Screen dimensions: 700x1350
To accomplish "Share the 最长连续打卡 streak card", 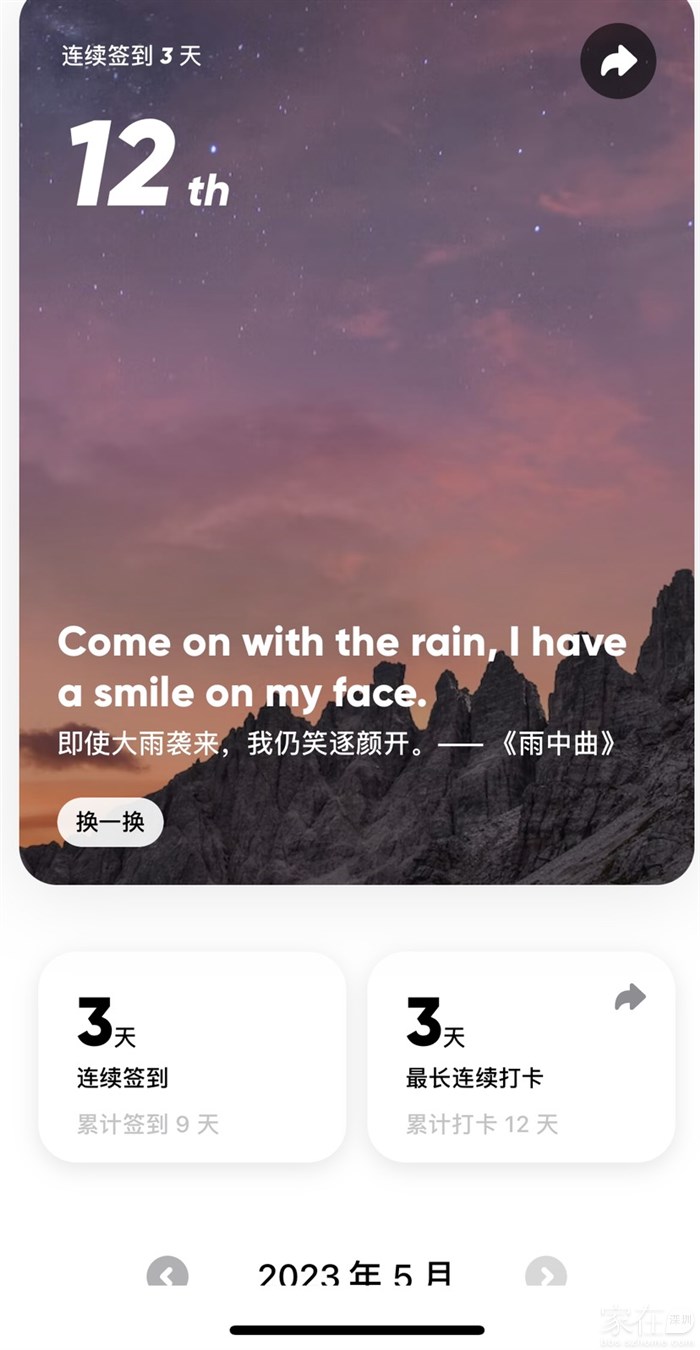I will pos(630,997).
